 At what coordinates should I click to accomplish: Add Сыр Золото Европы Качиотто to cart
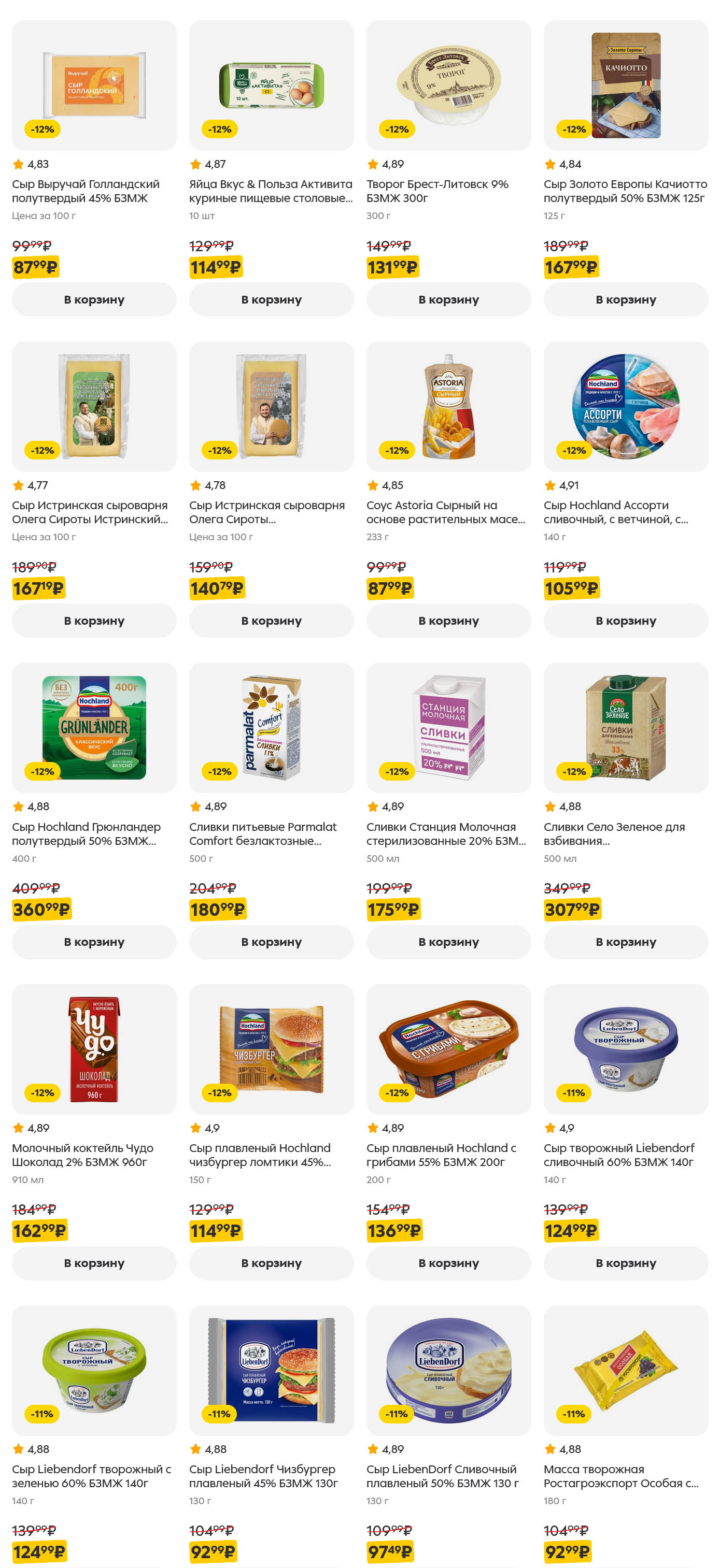tap(626, 299)
